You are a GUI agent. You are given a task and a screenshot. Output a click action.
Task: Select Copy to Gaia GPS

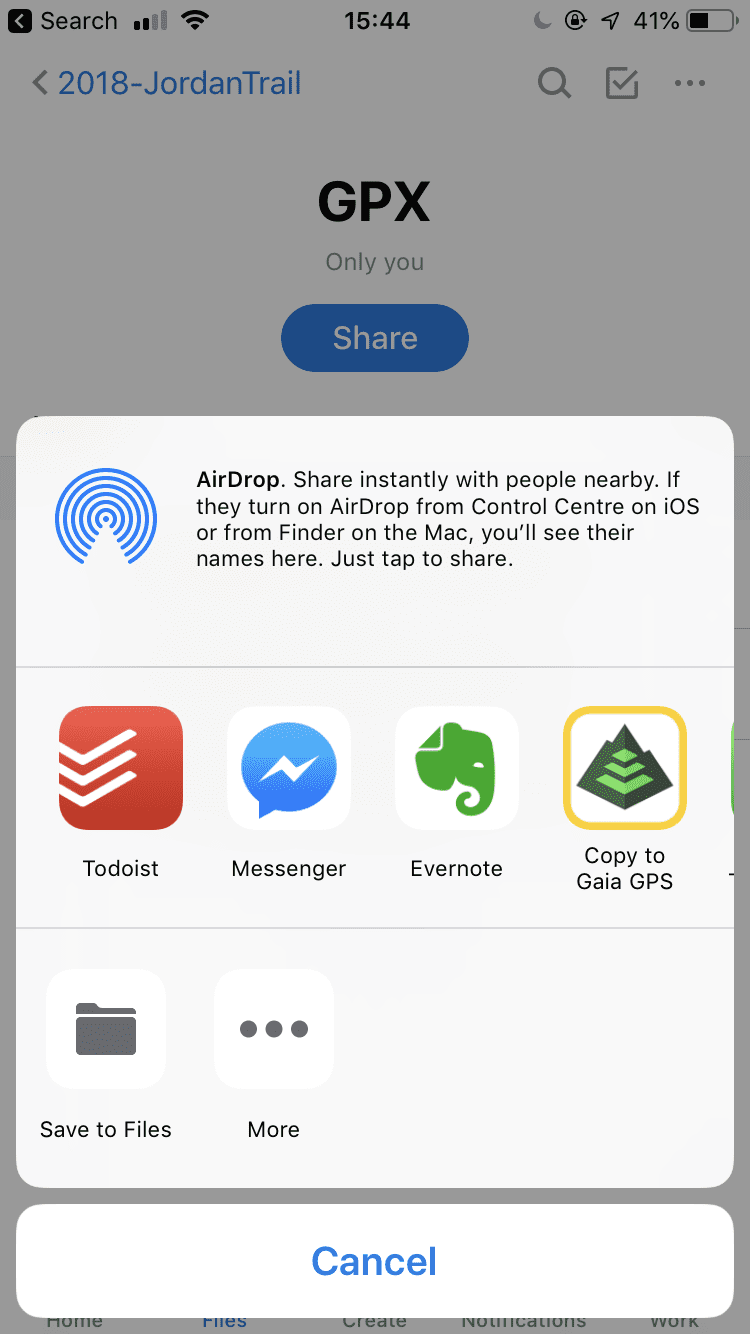pos(625,768)
